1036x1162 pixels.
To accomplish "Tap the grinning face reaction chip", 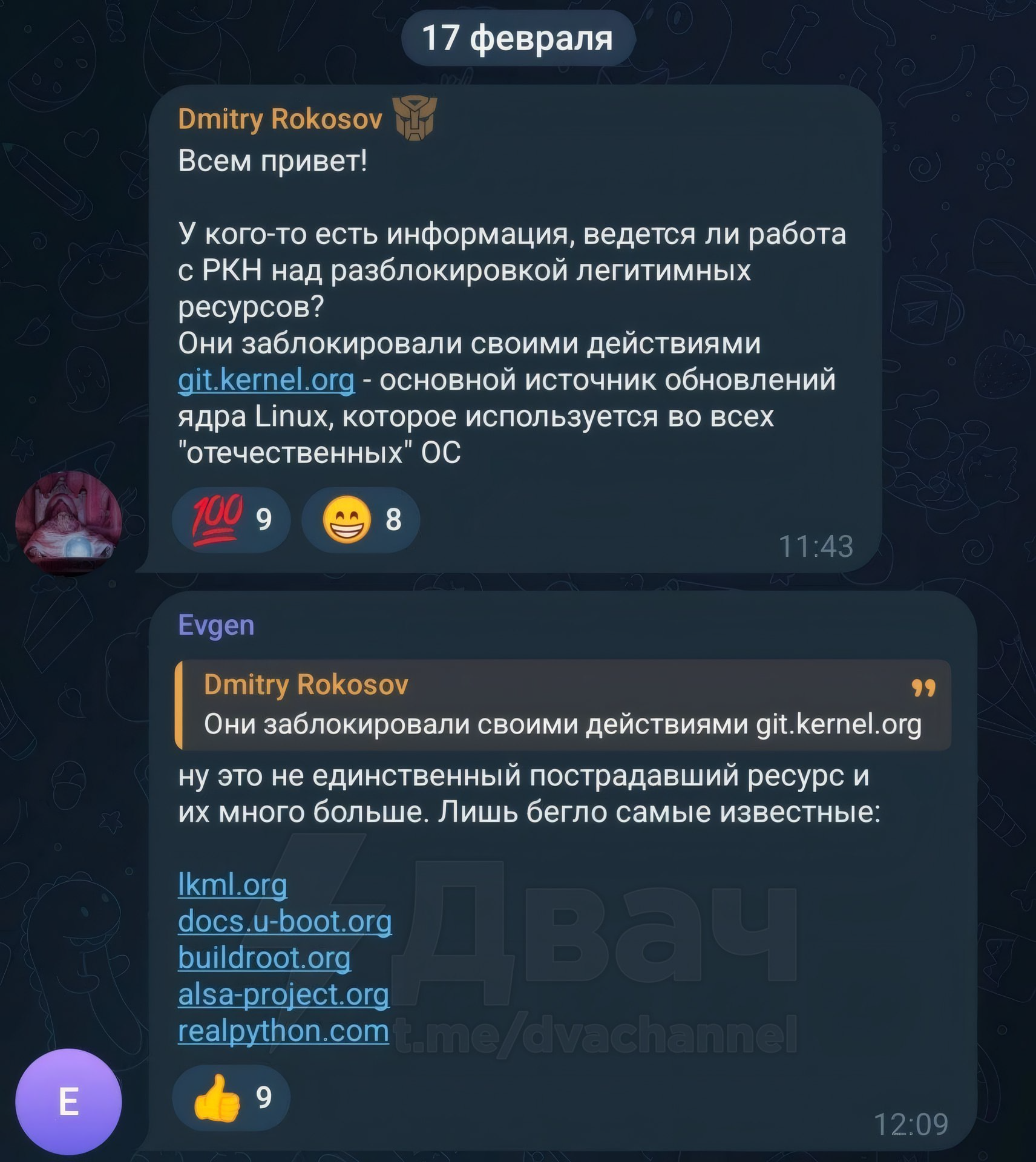I will [x=360, y=519].
